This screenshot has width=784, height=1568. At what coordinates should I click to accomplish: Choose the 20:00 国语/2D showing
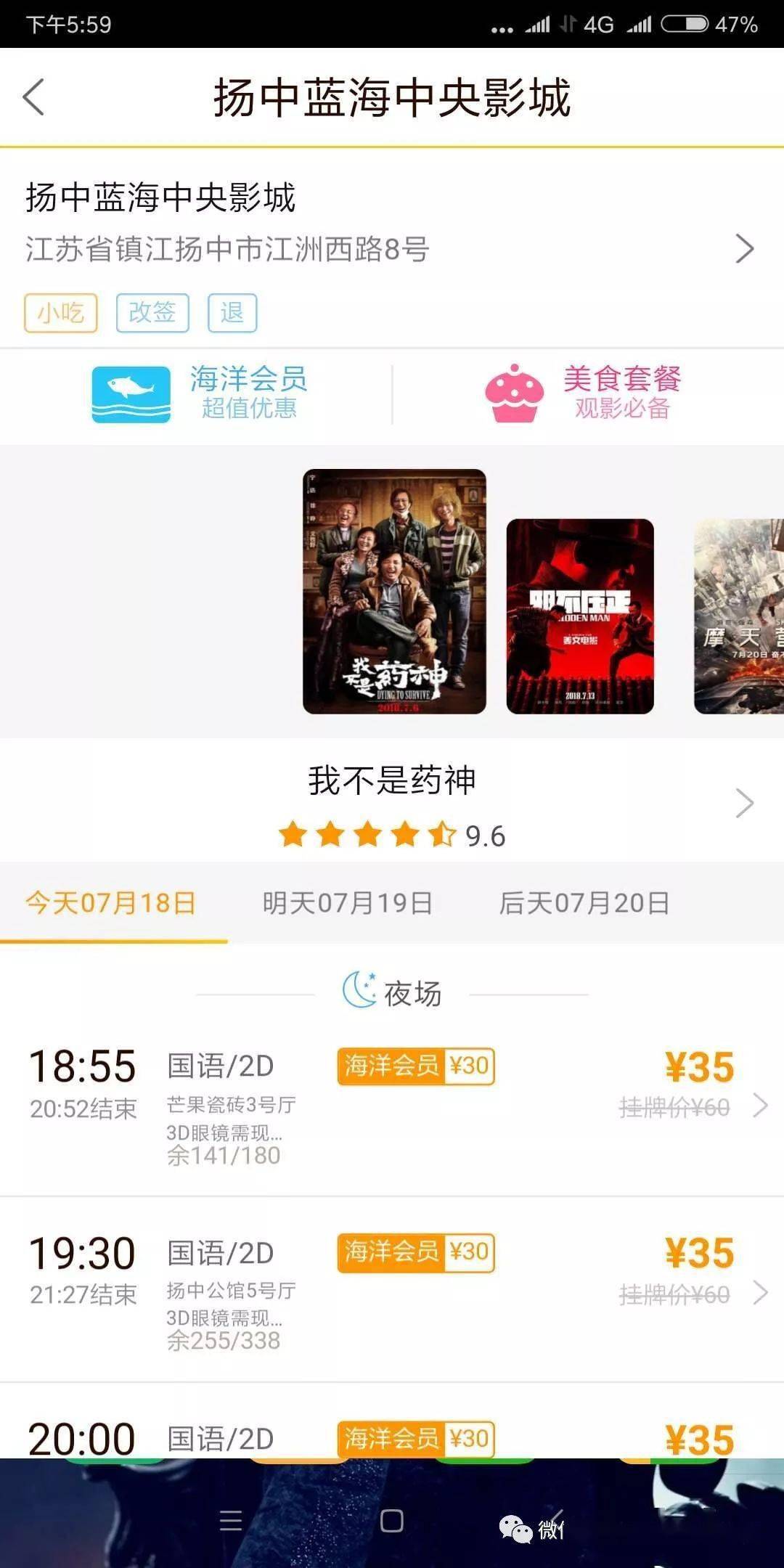(392, 1438)
